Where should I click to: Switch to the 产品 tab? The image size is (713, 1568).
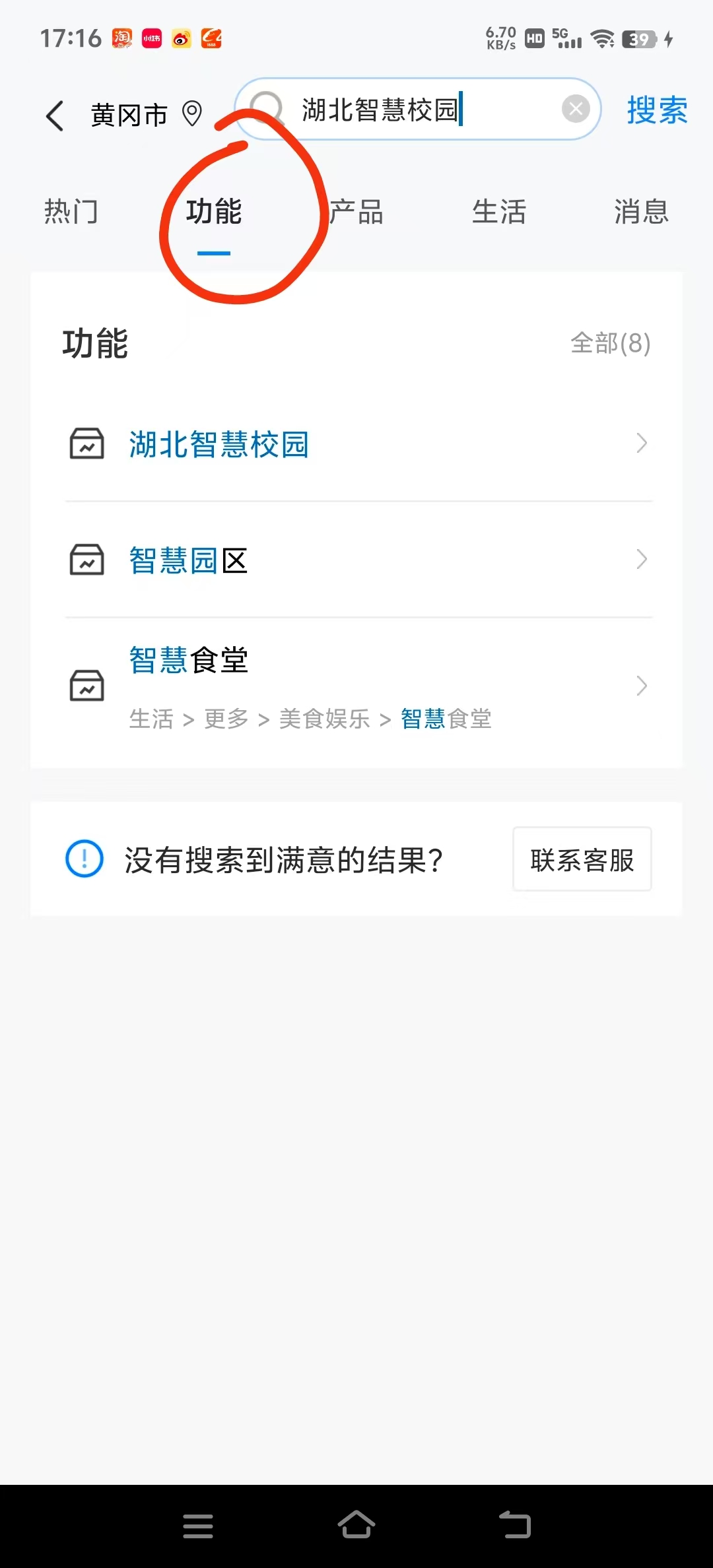[x=356, y=211]
